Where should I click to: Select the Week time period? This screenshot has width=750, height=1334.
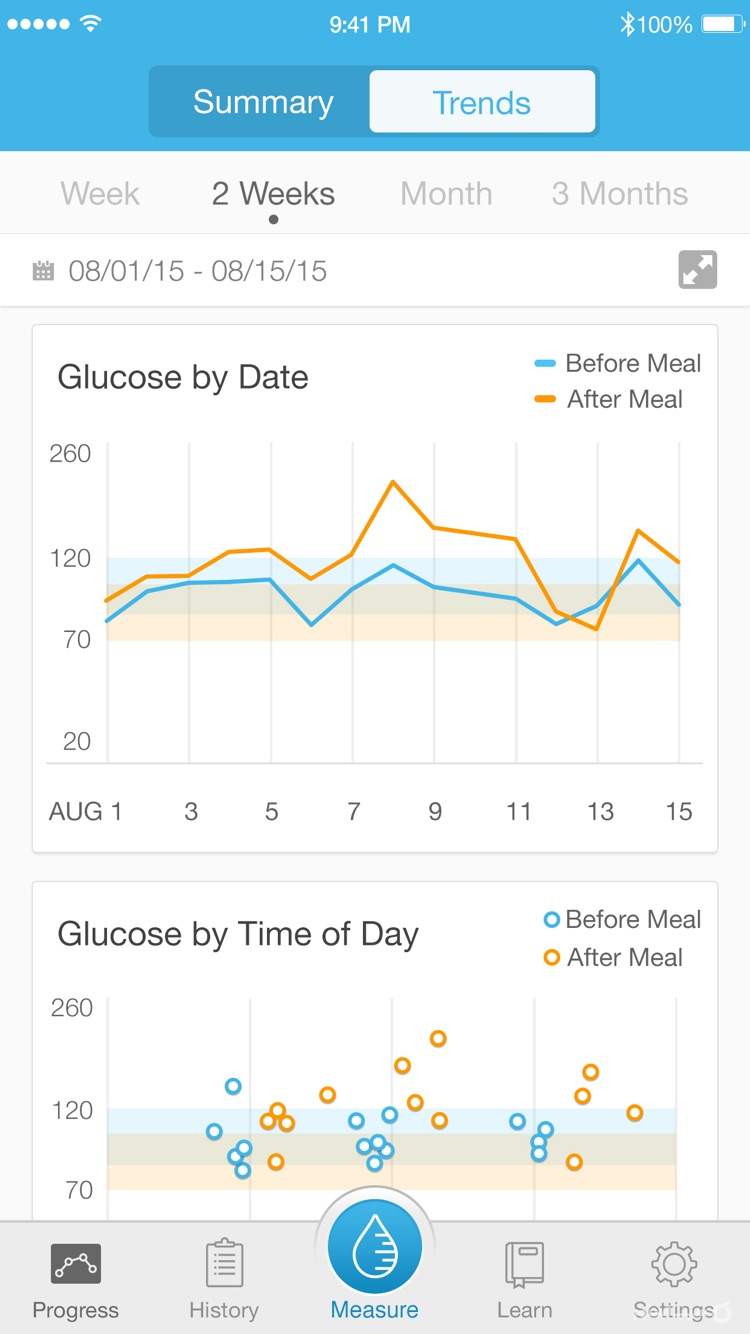tap(99, 194)
